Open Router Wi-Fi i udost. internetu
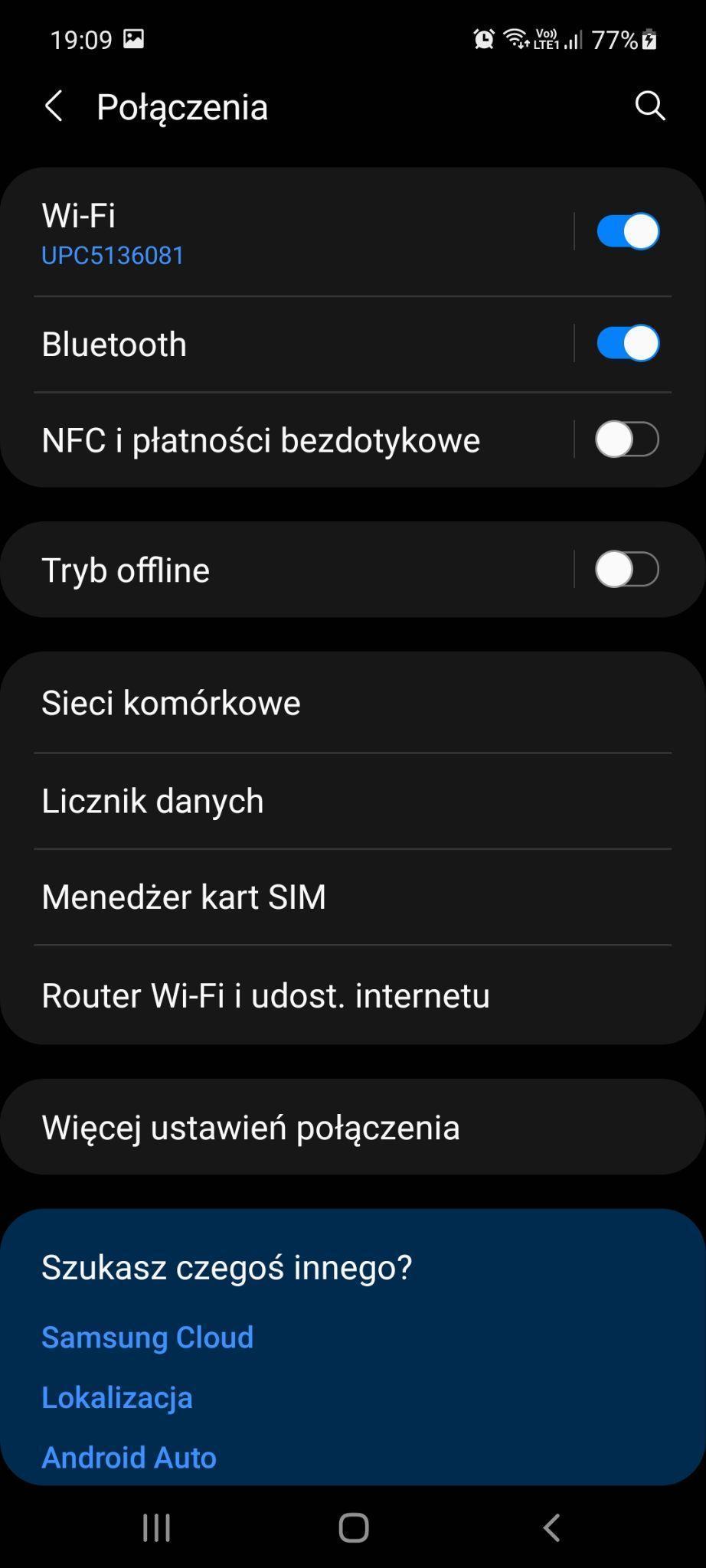 click(x=352, y=995)
